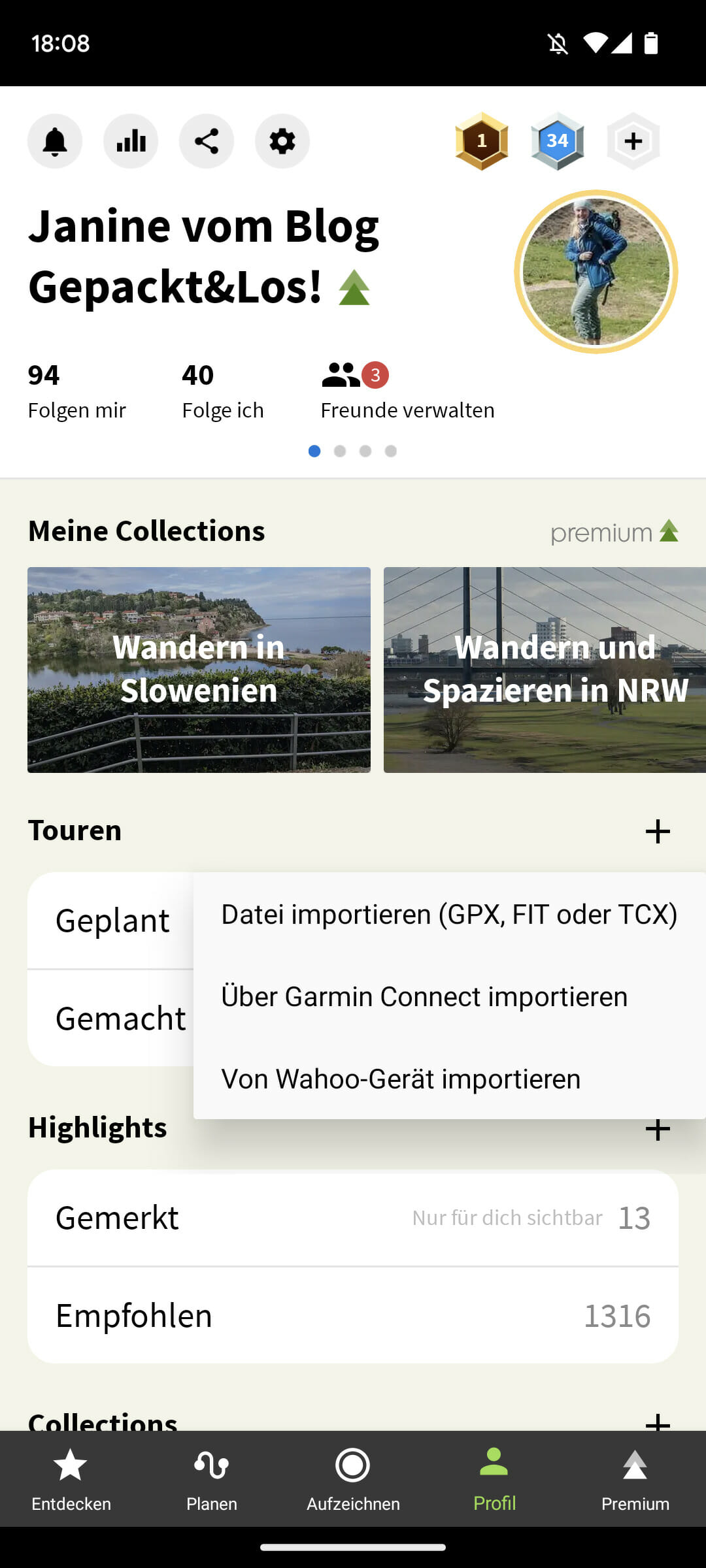This screenshot has width=706, height=1568.
Task: Open the premium link next to Meine Collections
Action: (613, 532)
